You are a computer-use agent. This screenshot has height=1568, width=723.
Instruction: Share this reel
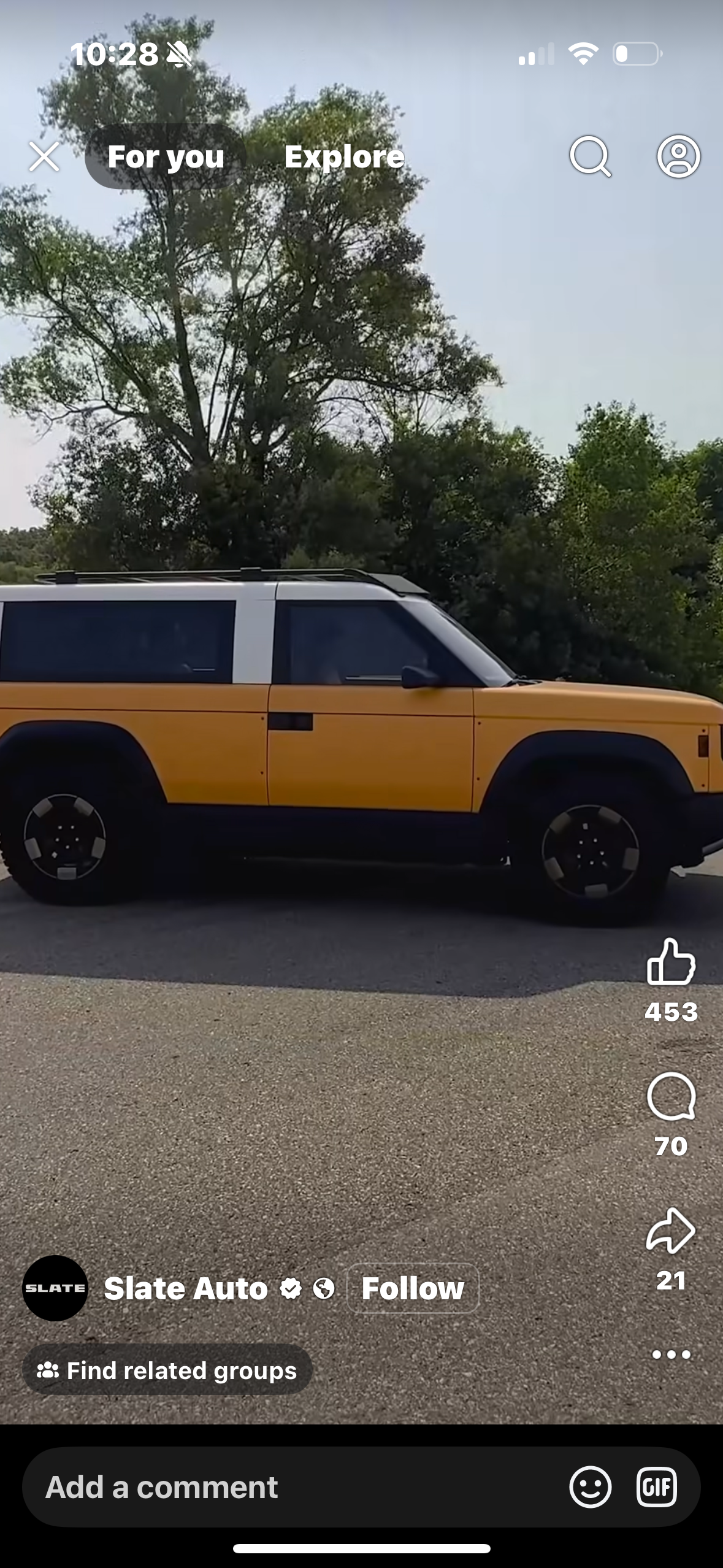[671, 1231]
